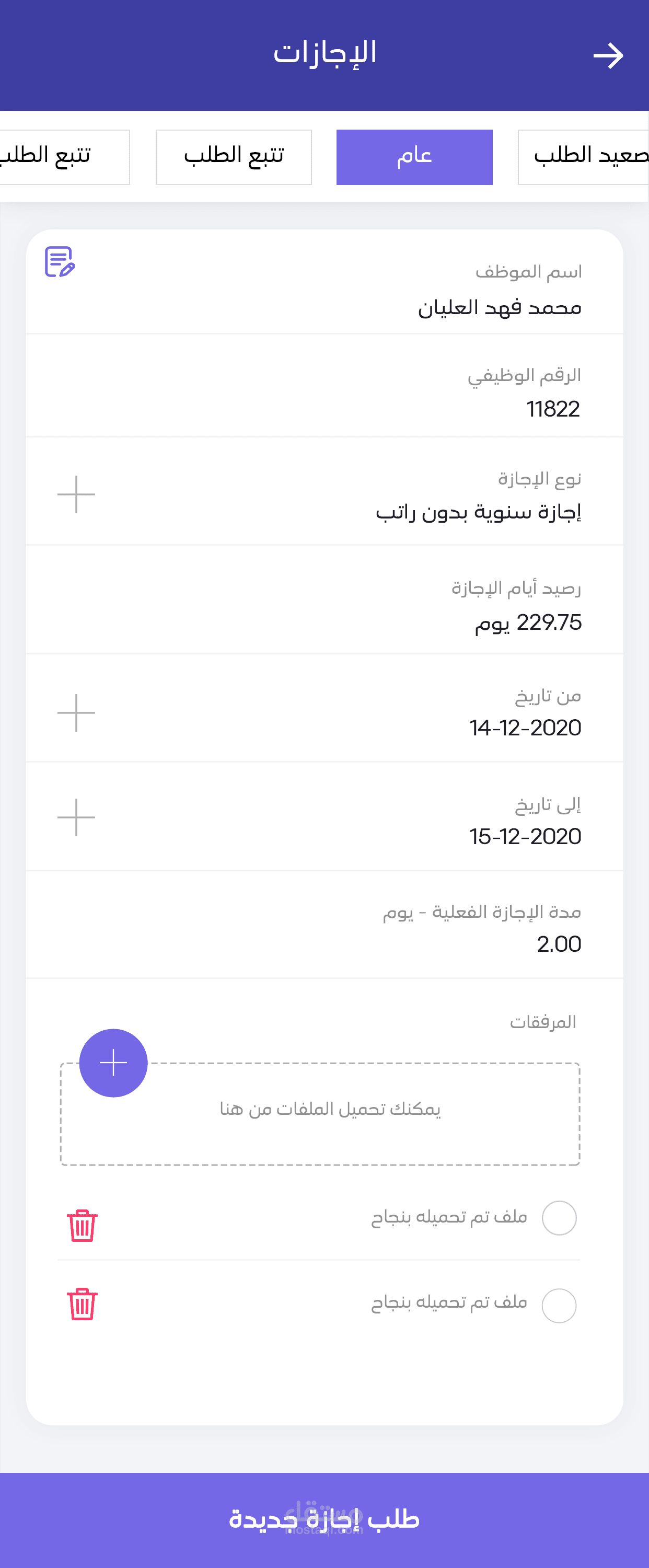Tap طلب إجازة جديدة button
Screen dimensions: 649x1568
(x=324, y=1519)
